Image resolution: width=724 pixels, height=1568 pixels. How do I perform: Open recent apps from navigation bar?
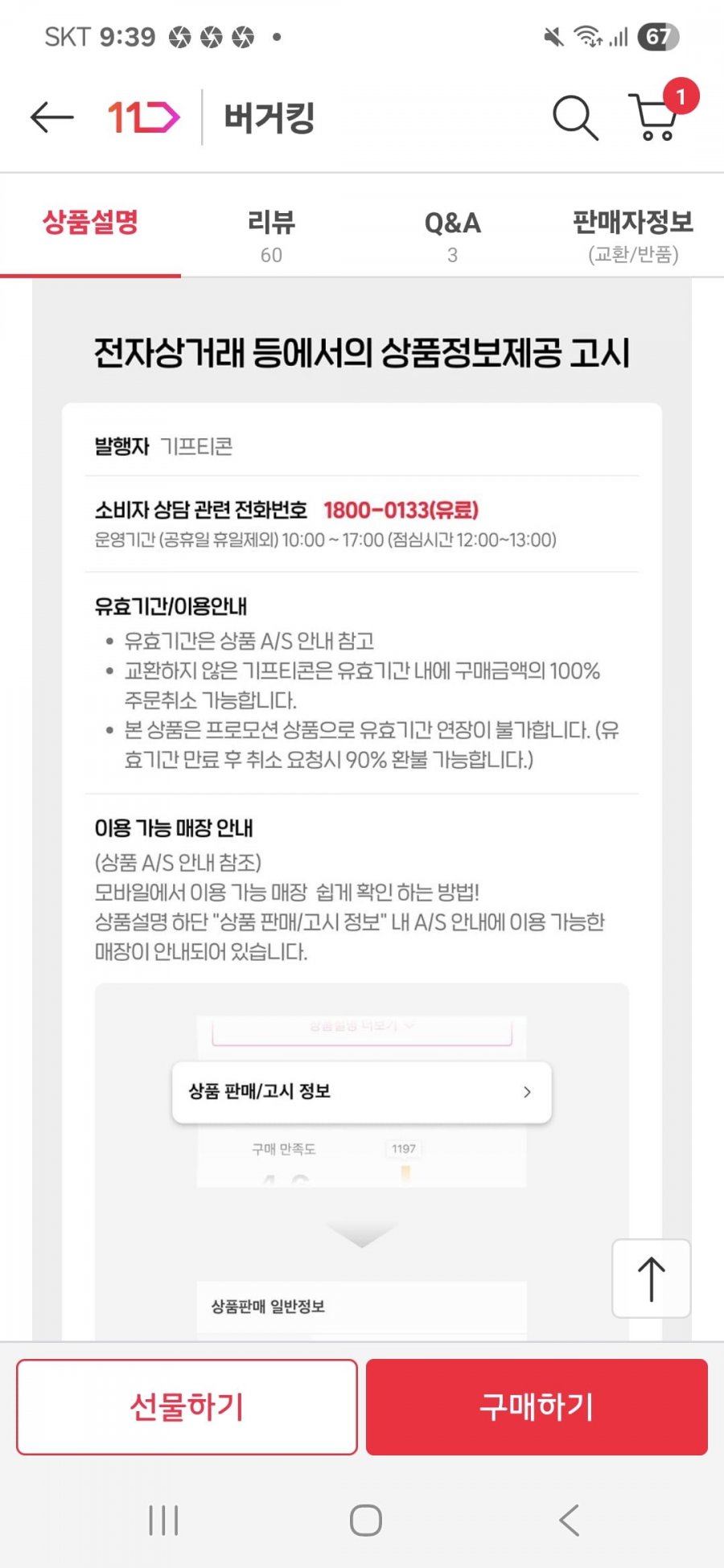point(163,1521)
